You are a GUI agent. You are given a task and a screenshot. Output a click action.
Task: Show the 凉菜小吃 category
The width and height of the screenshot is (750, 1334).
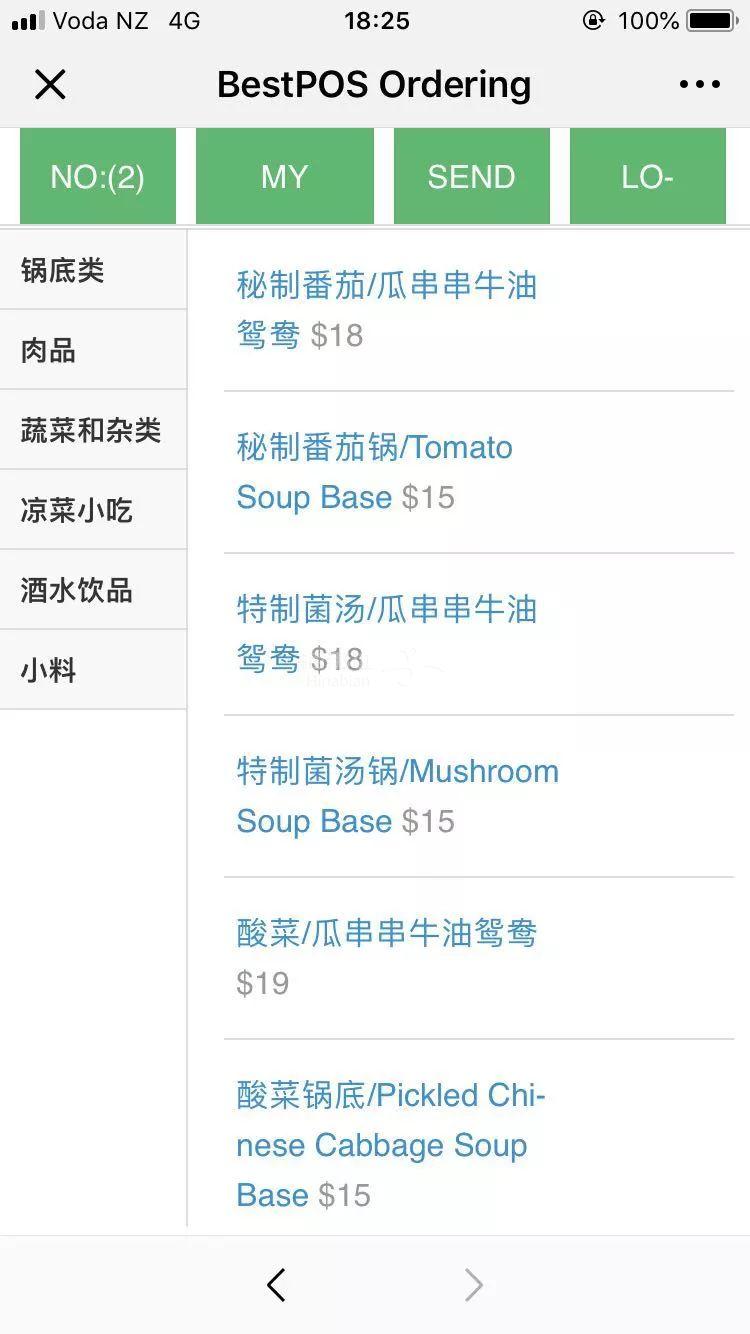[92, 510]
